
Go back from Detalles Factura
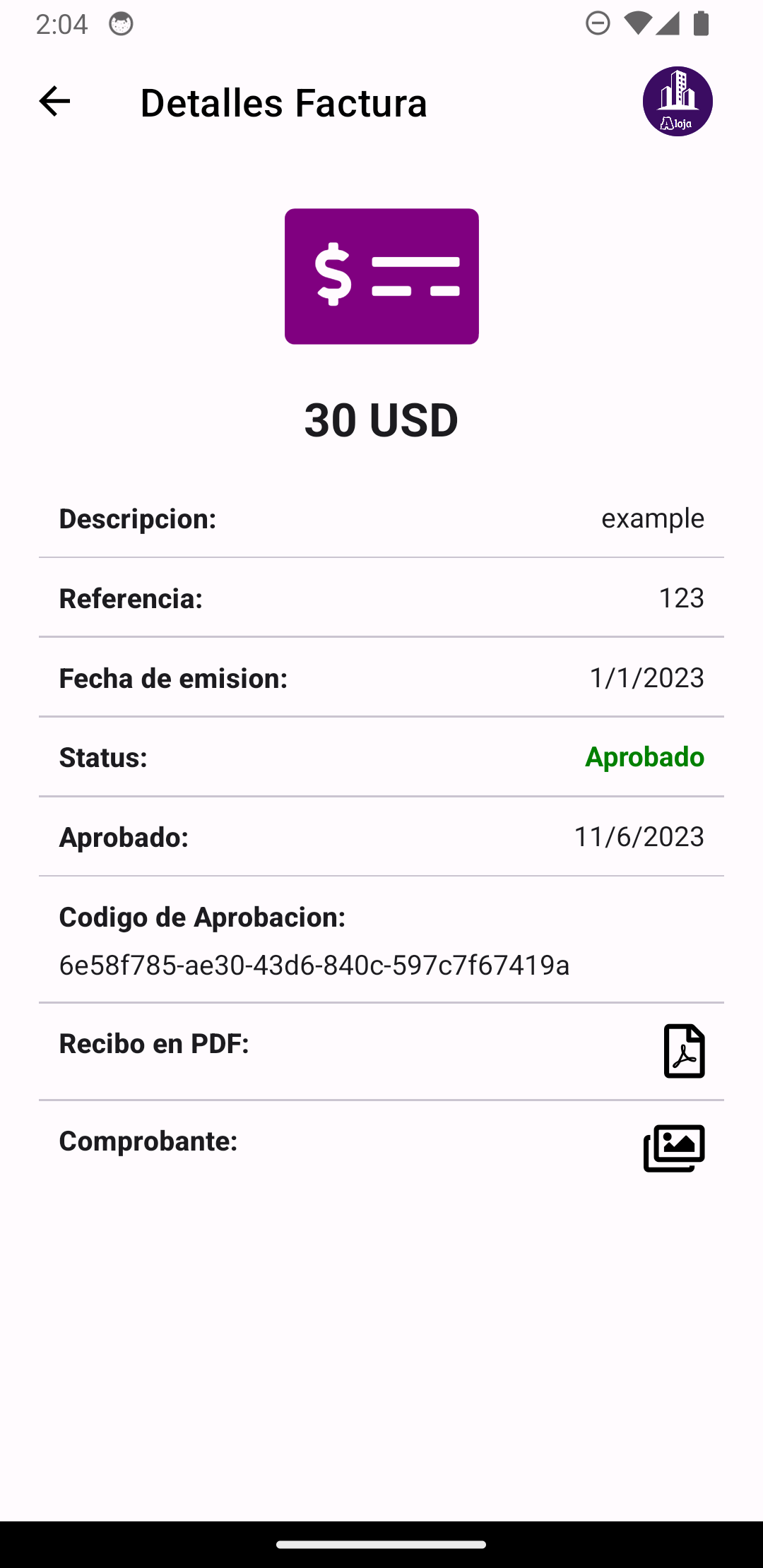tap(54, 102)
